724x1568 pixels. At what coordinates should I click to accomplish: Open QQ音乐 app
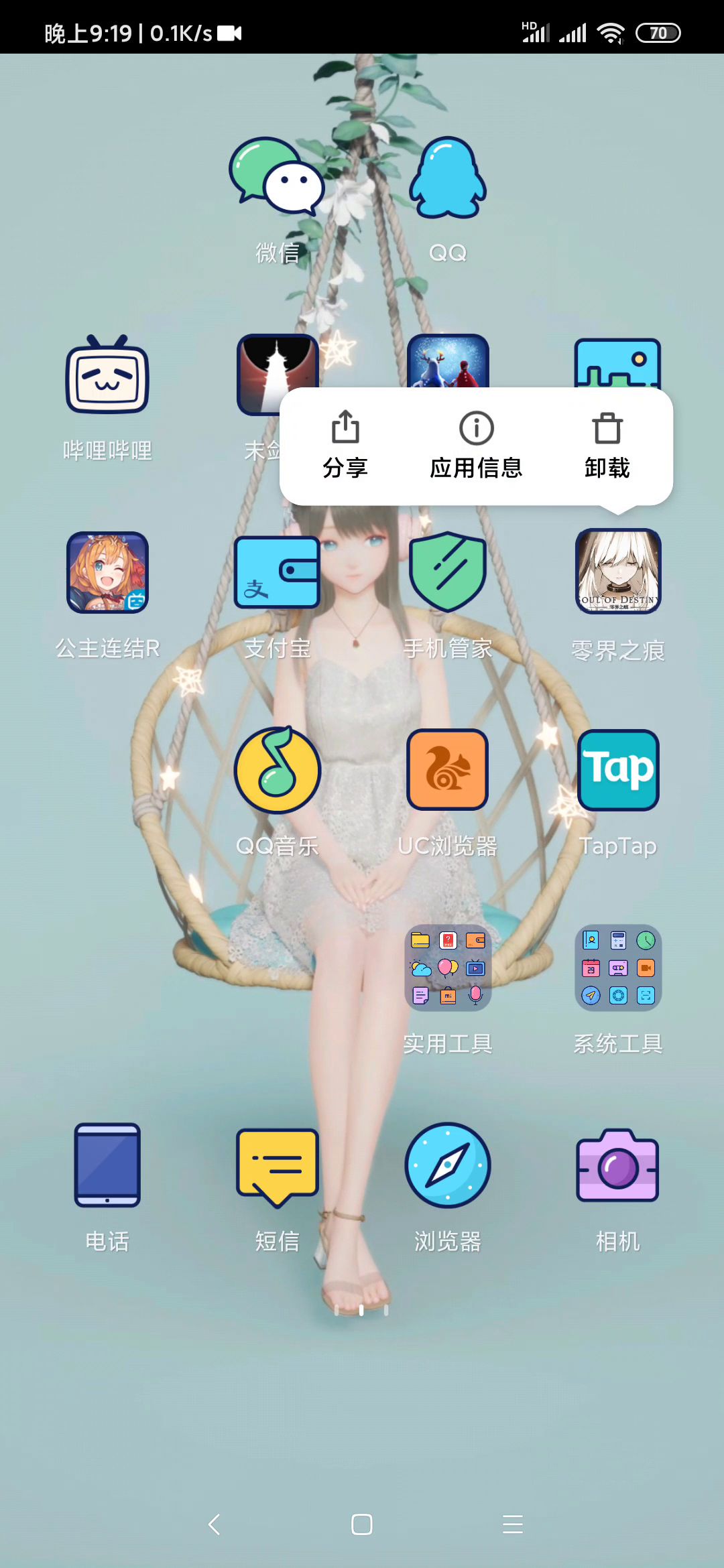(x=277, y=770)
